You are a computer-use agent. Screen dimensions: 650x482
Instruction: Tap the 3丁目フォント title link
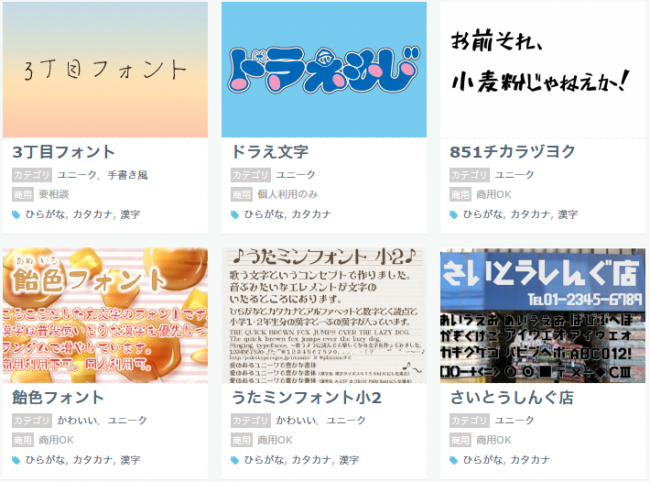click(x=64, y=152)
